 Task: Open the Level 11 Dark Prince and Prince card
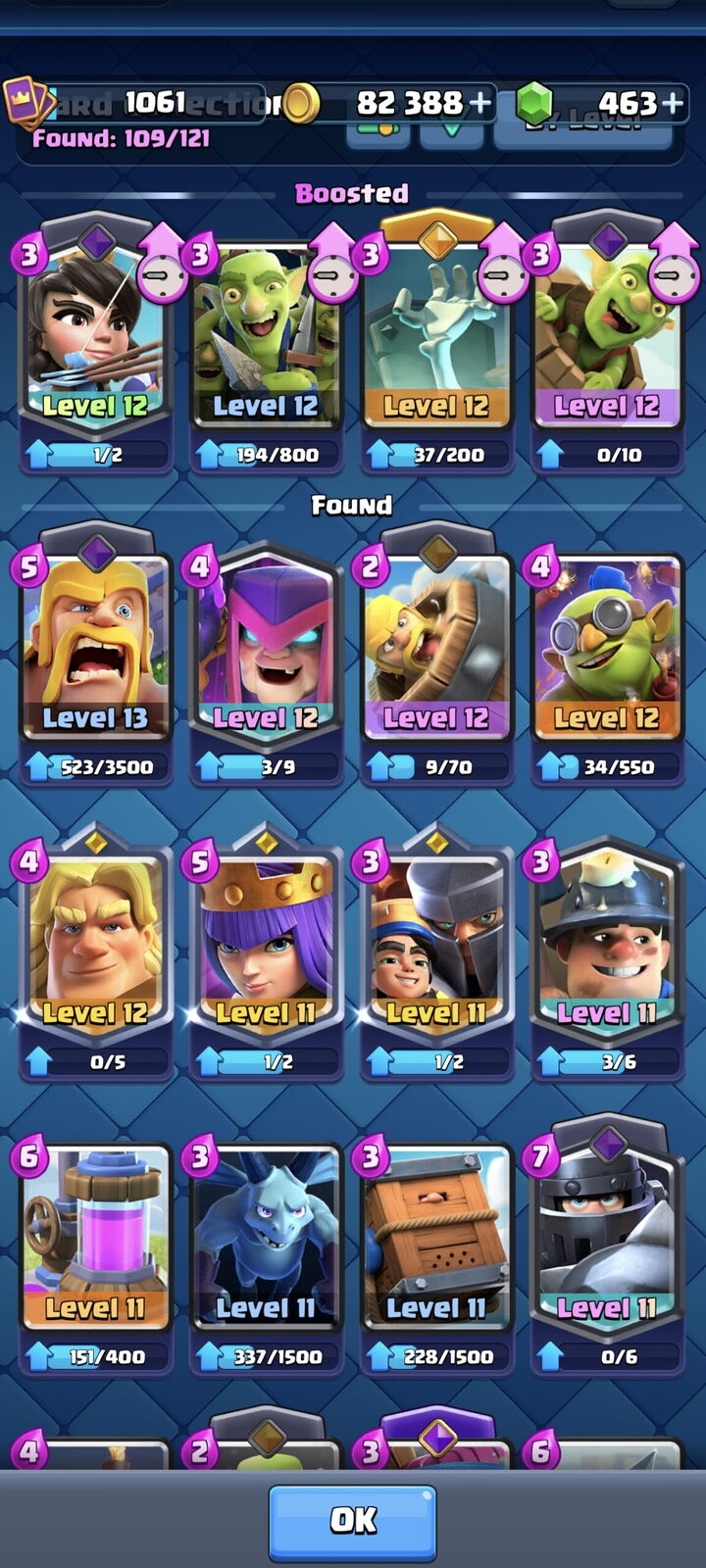(x=436, y=953)
